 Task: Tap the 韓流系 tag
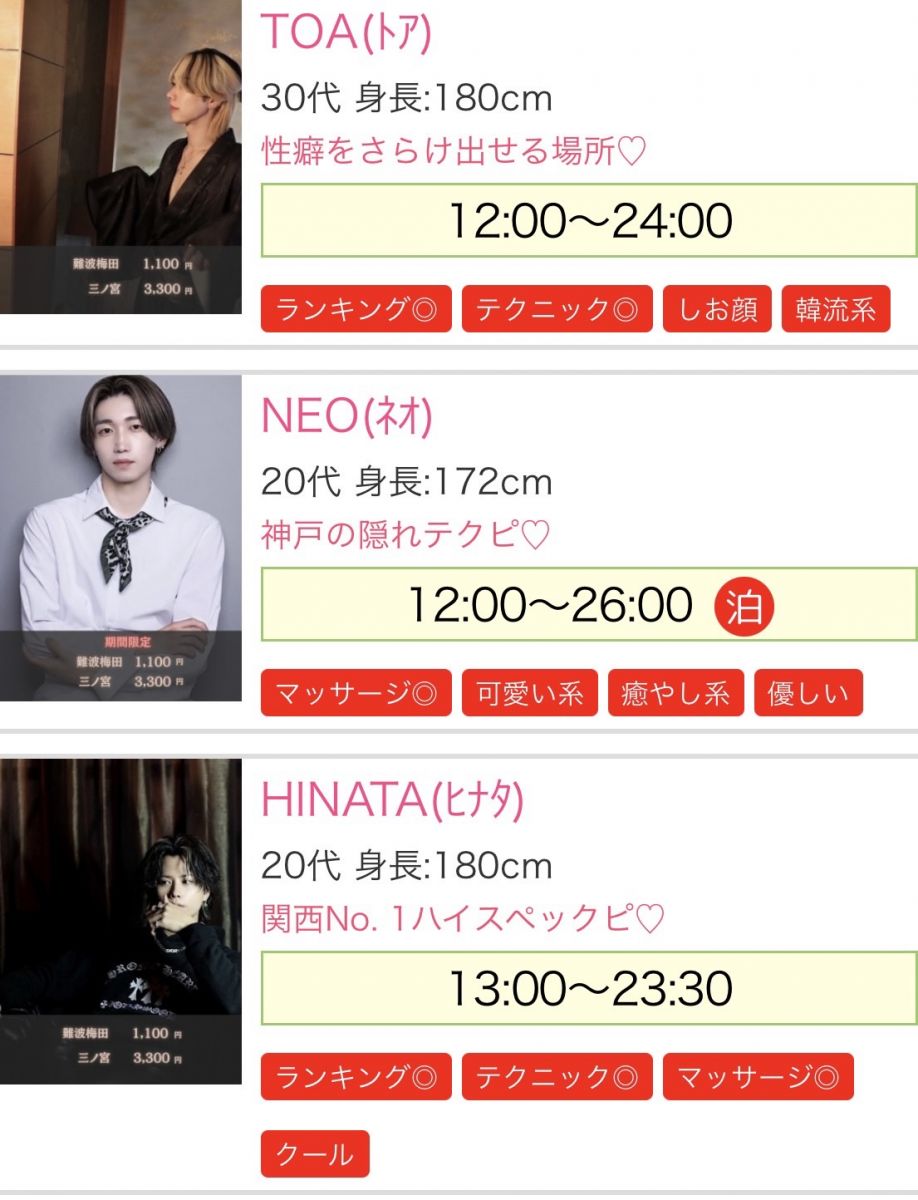pyautogui.click(x=836, y=309)
